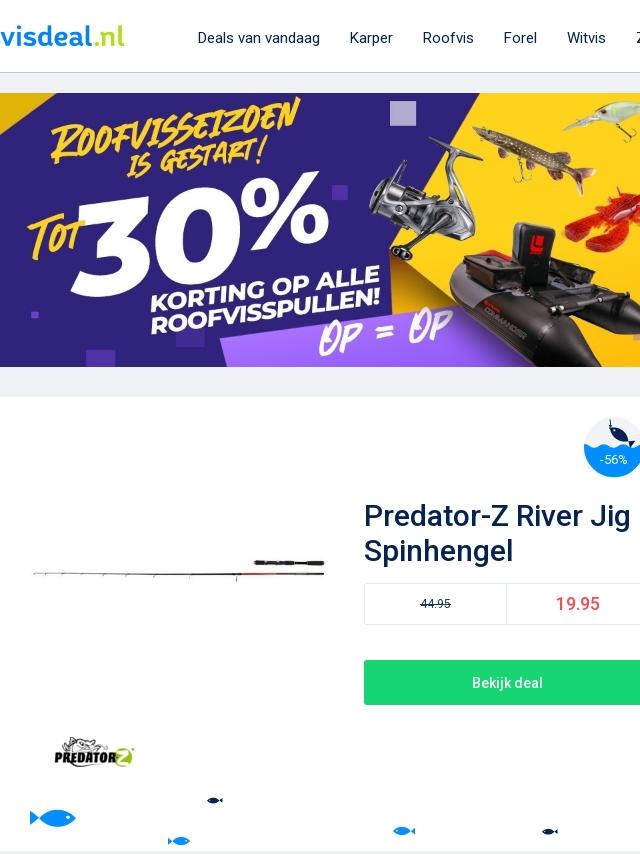The height and width of the screenshot is (854, 640).
Task: Select the Roofvis category
Action: tap(448, 38)
